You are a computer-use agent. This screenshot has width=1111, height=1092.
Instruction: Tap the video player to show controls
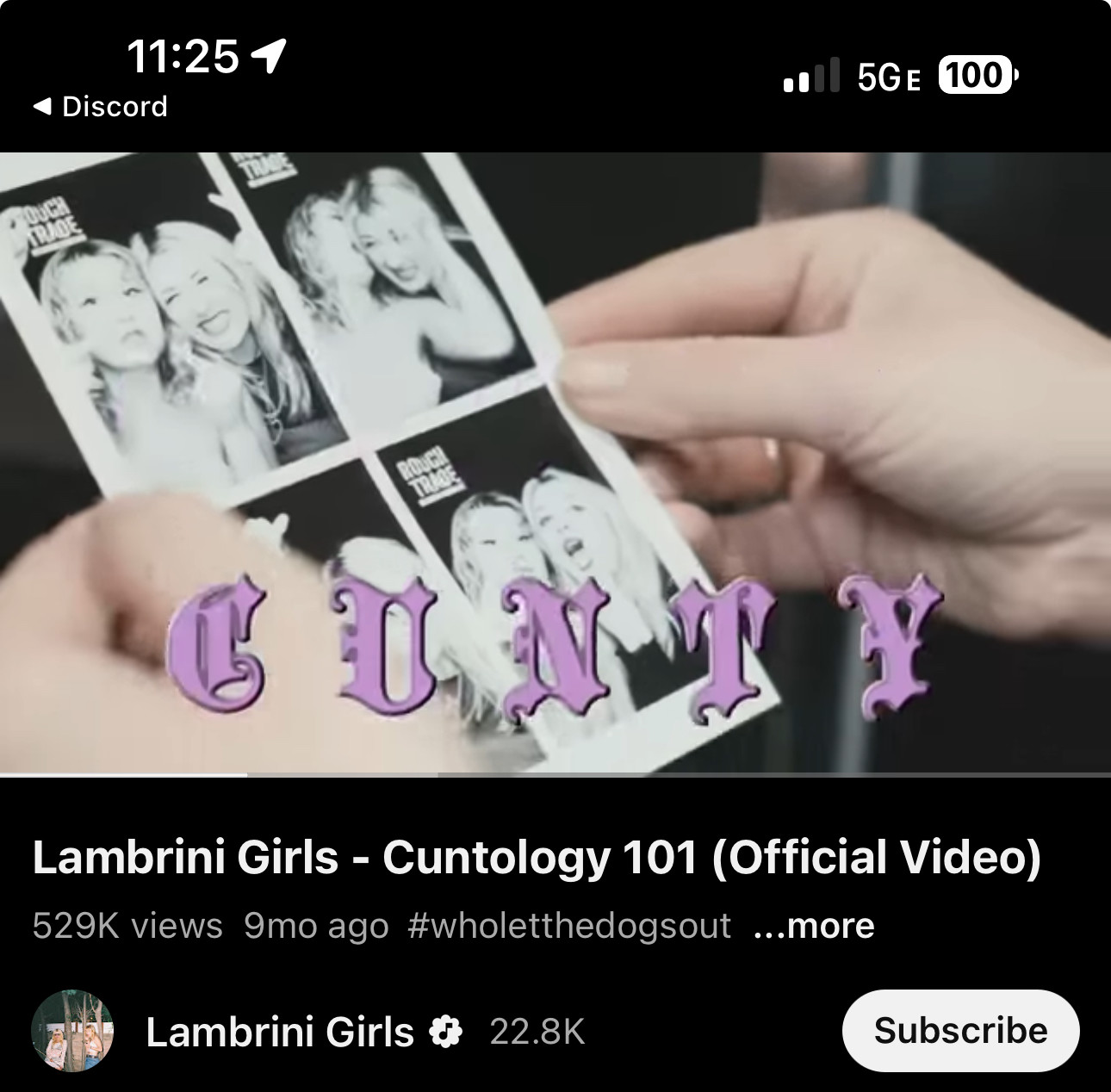point(555,463)
